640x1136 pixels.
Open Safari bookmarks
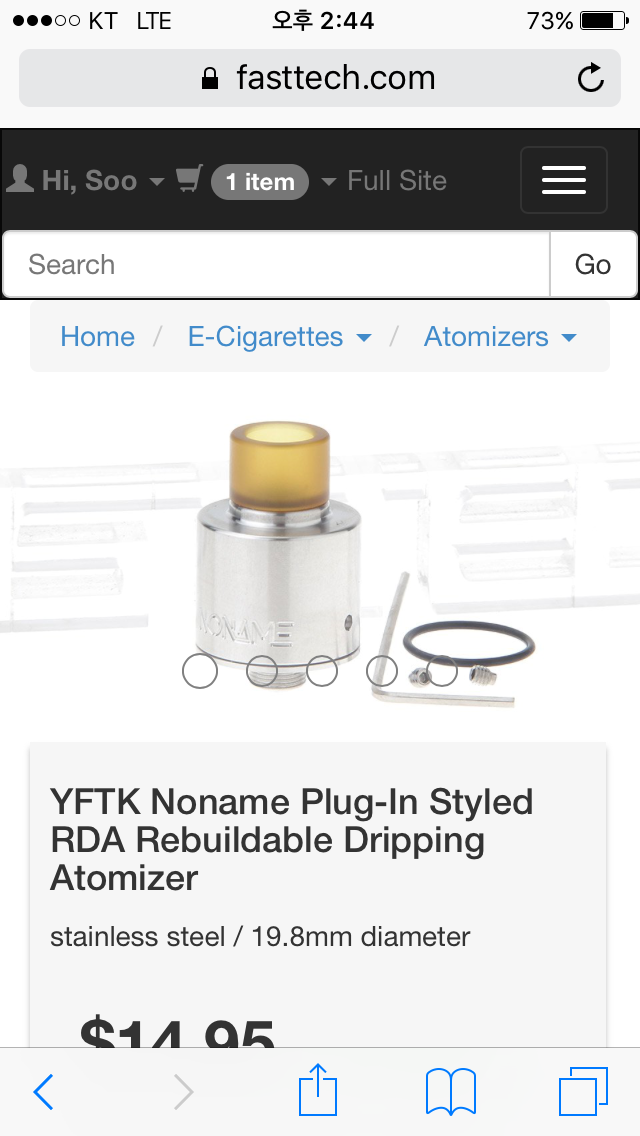[450, 1091]
